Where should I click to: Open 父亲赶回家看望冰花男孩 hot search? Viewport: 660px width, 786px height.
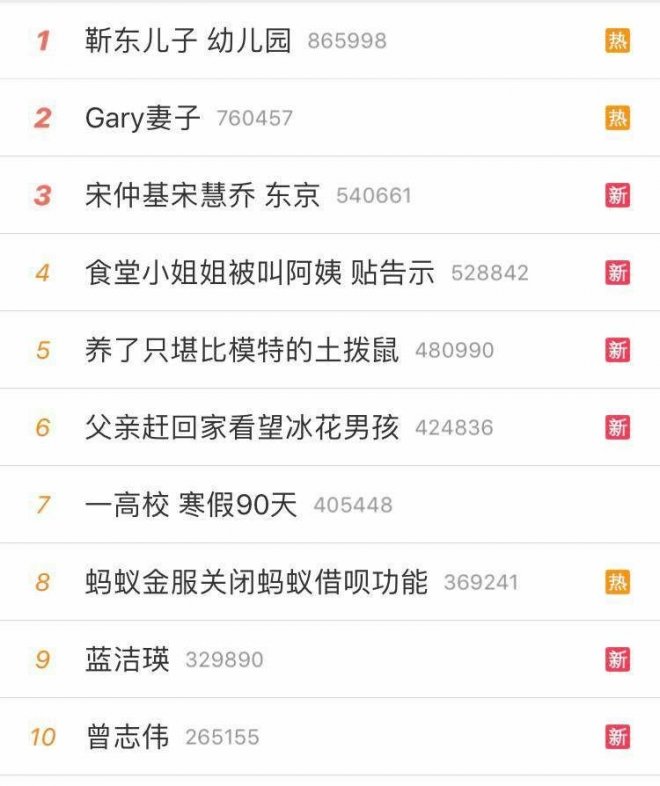point(242,428)
